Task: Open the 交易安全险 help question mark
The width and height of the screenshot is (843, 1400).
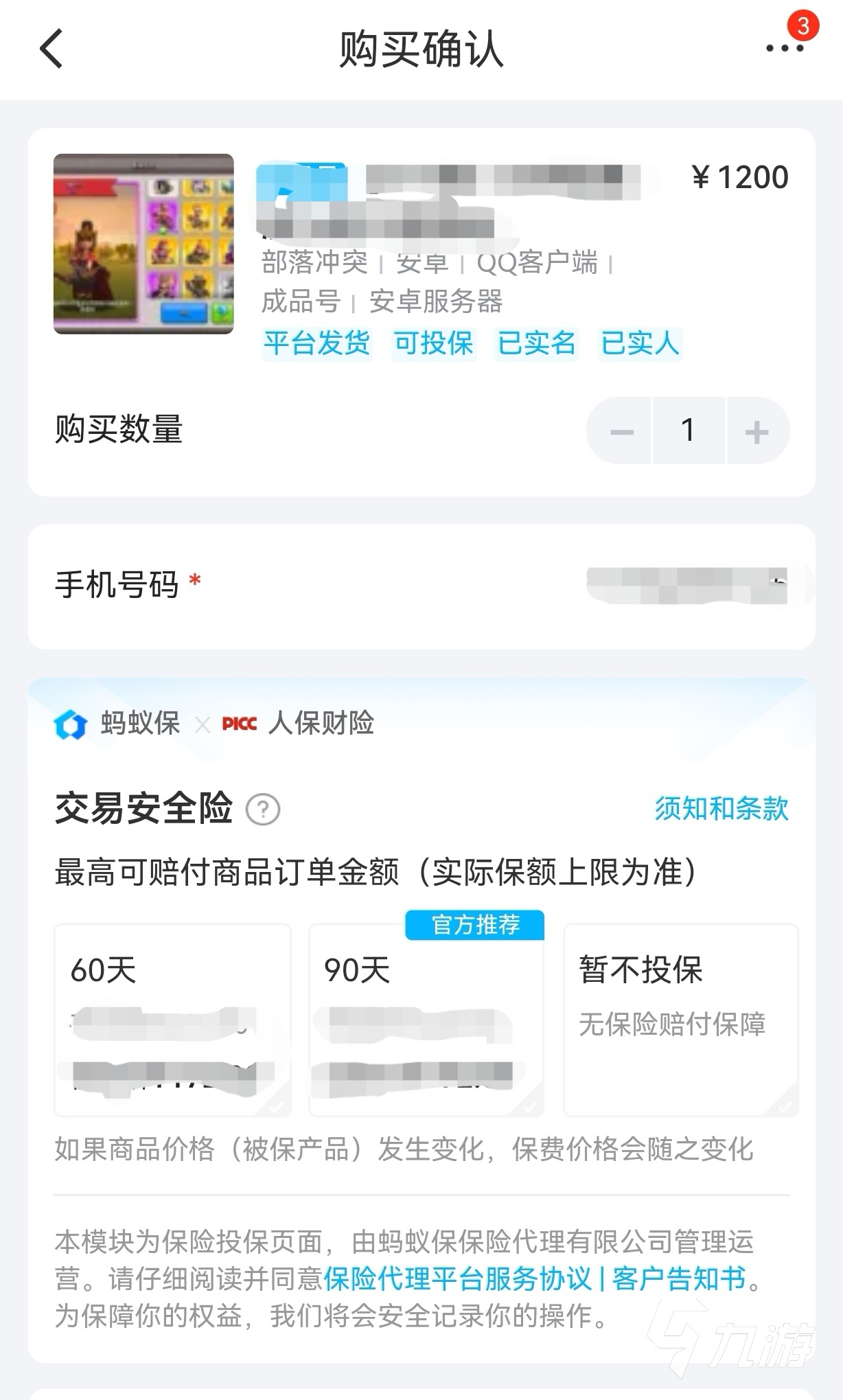Action: 263,810
